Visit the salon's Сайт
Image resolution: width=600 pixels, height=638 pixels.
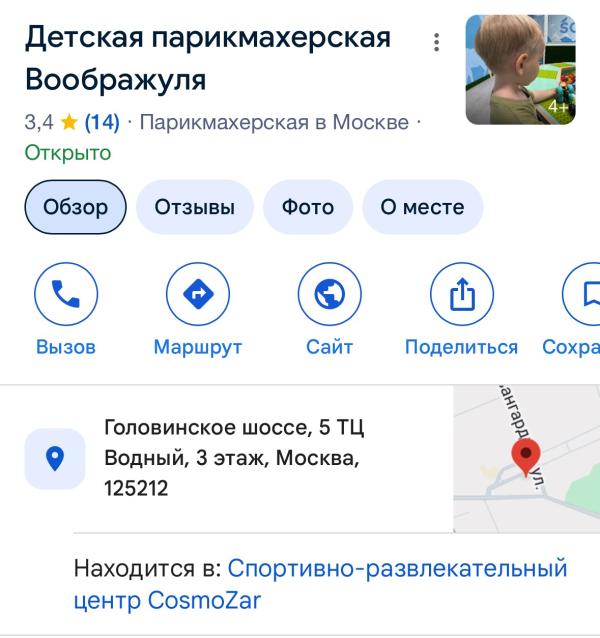(x=330, y=296)
